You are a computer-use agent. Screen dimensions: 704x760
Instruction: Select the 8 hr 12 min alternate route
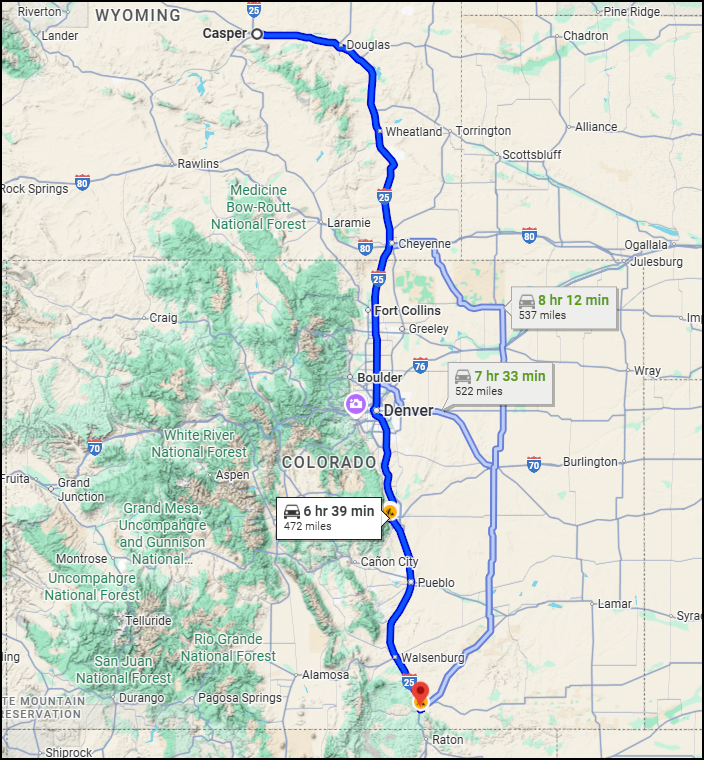(562, 306)
